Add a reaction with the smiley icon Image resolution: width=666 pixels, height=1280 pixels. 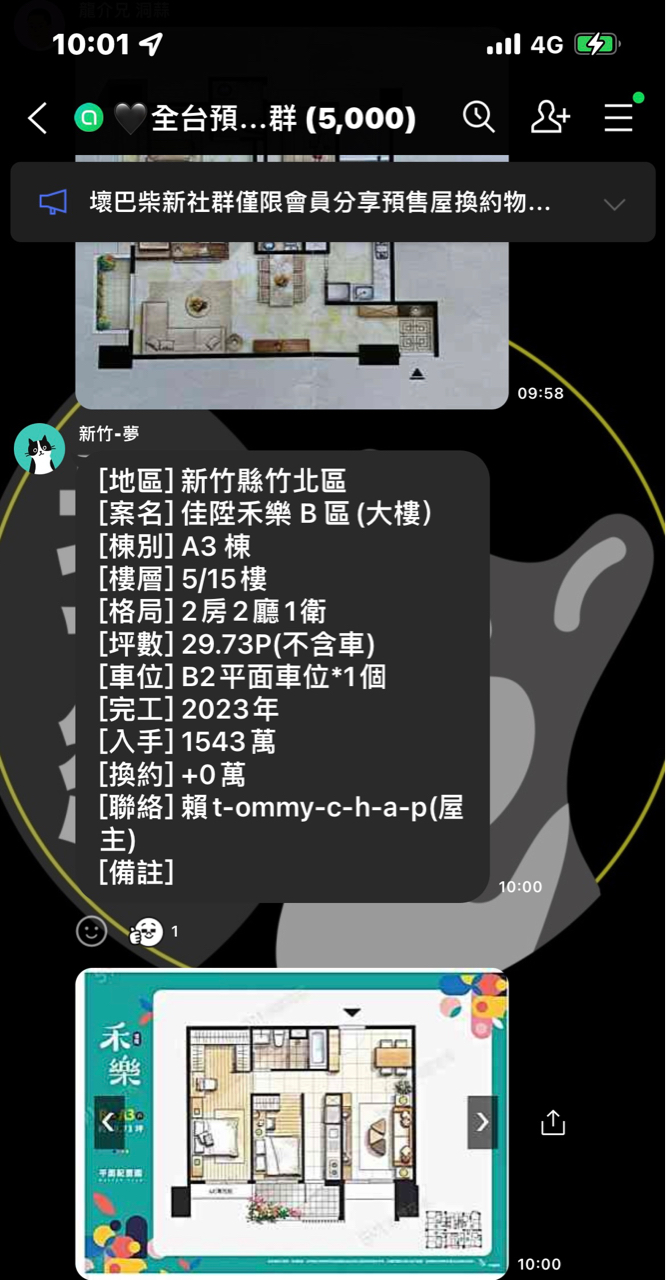pyautogui.click(x=91, y=931)
